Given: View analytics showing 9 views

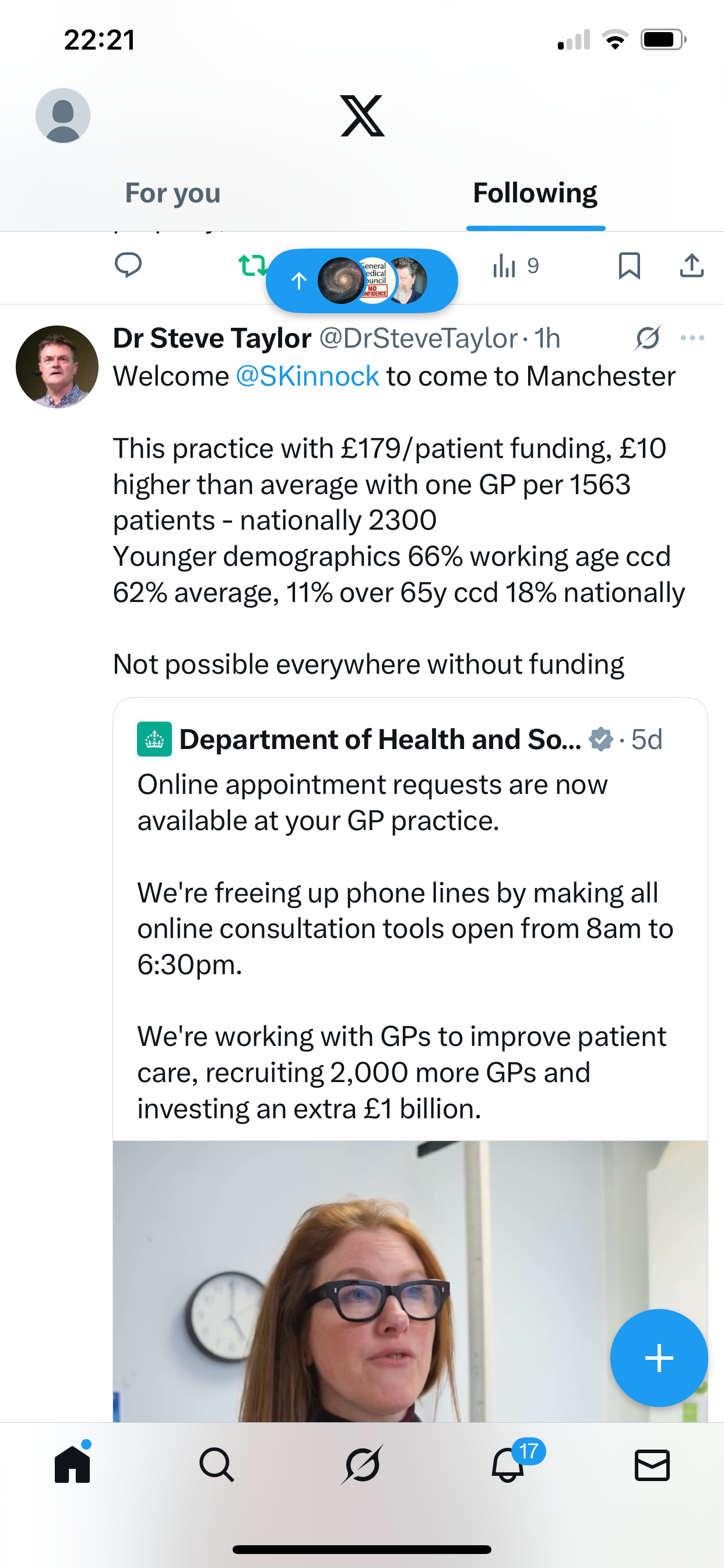Looking at the screenshot, I should [x=515, y=266].
